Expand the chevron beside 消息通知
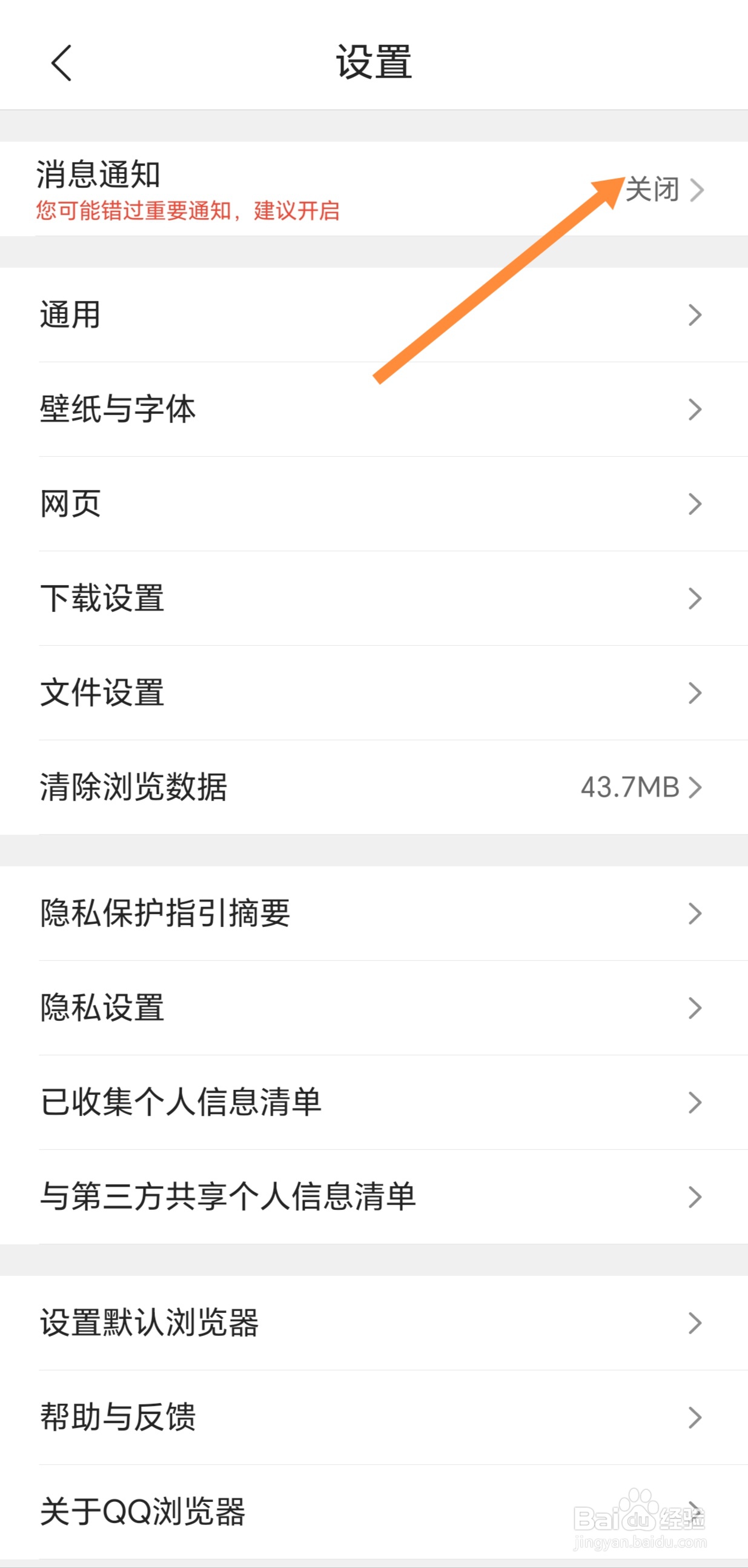748x1568 pixels. tap(696, 190)
